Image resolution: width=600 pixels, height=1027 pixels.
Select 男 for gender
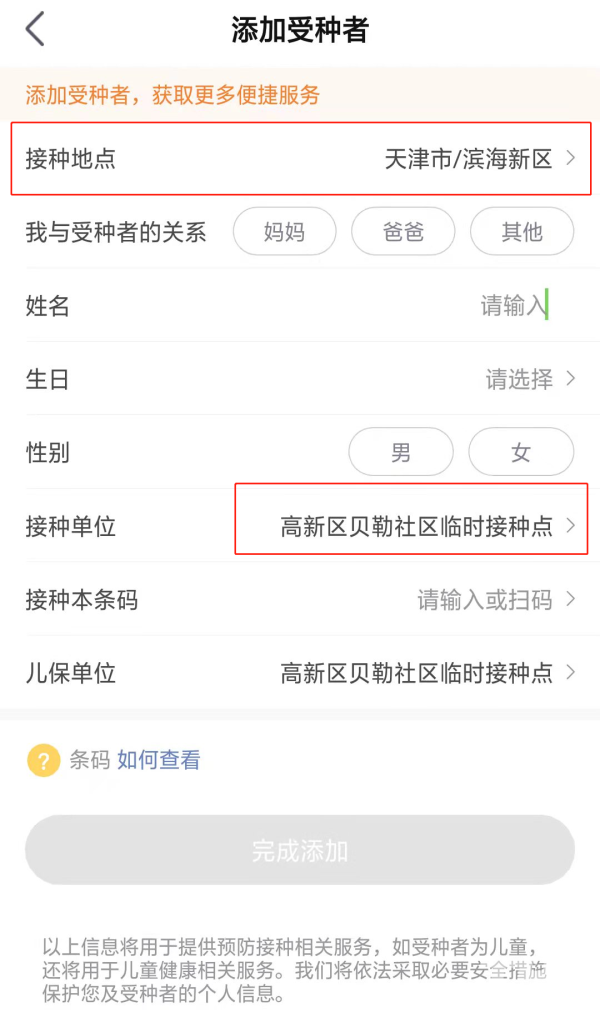(401, 452)
